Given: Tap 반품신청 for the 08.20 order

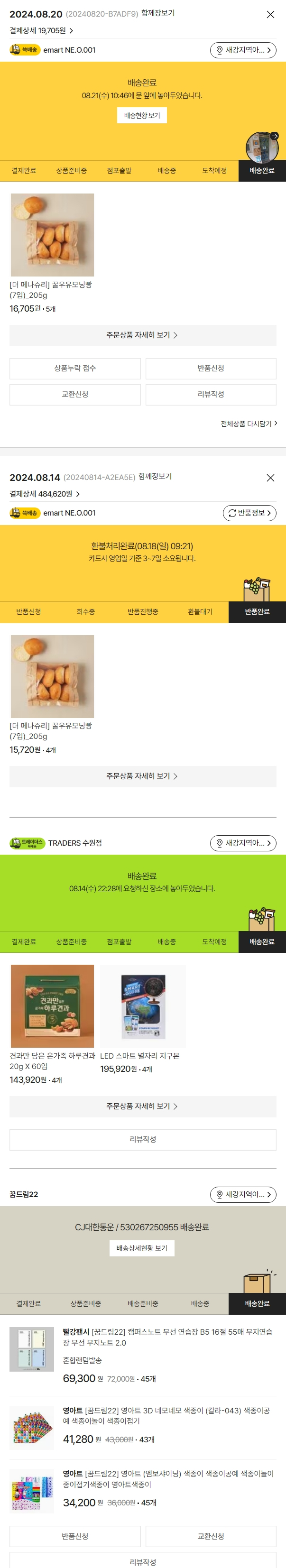Looking at the screenshot, I should click(x=211, y=368).
